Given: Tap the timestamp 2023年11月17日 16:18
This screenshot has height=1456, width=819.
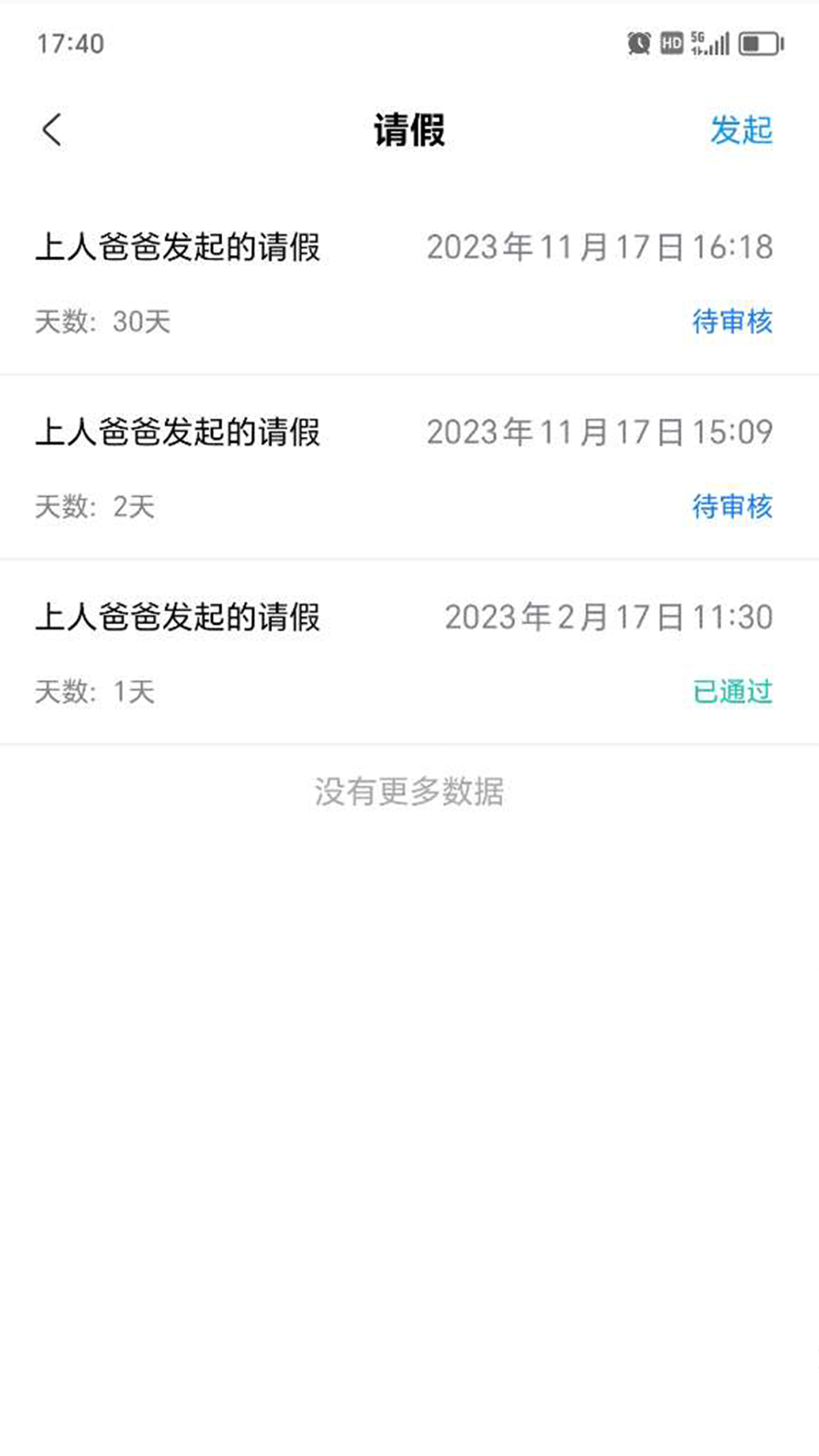Looking at the screenshot, I should tap(600, 246).
